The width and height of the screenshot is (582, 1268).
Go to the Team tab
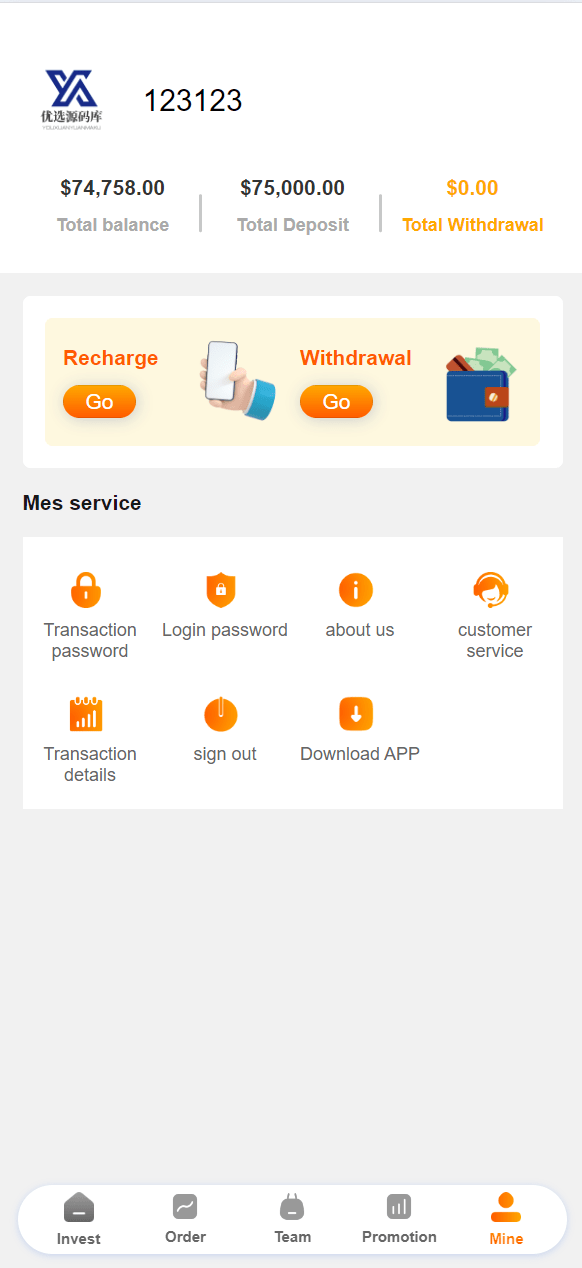click(x=292, y=1219)
